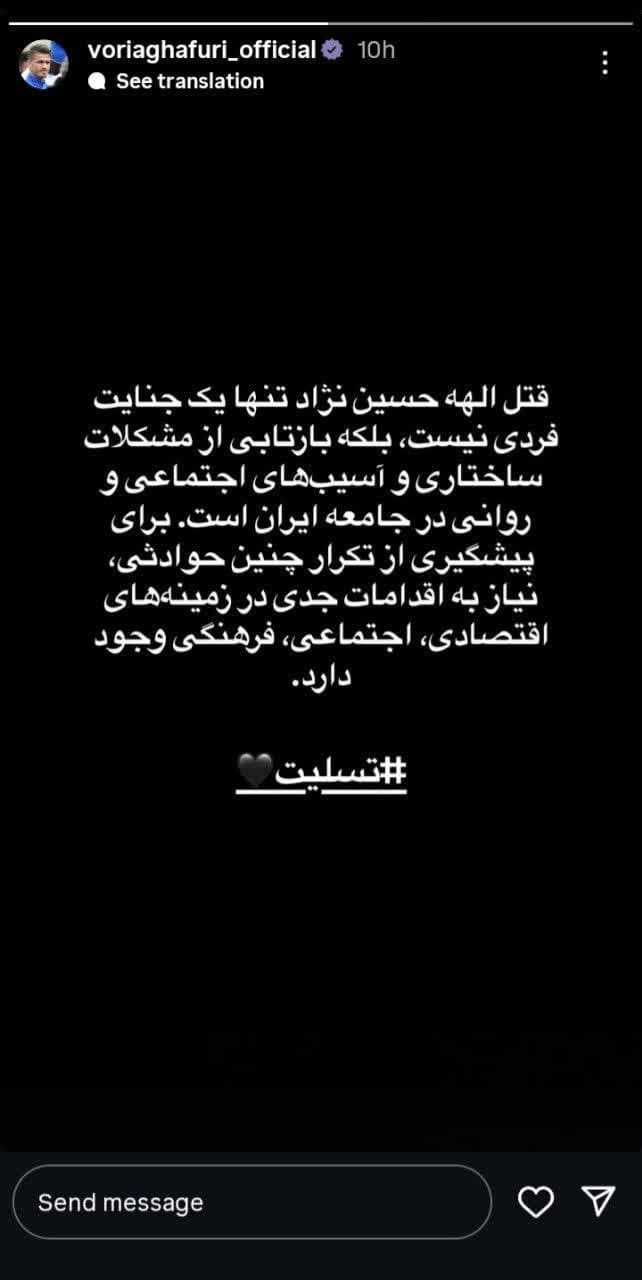Focus the Send message field

[250, 1202]
